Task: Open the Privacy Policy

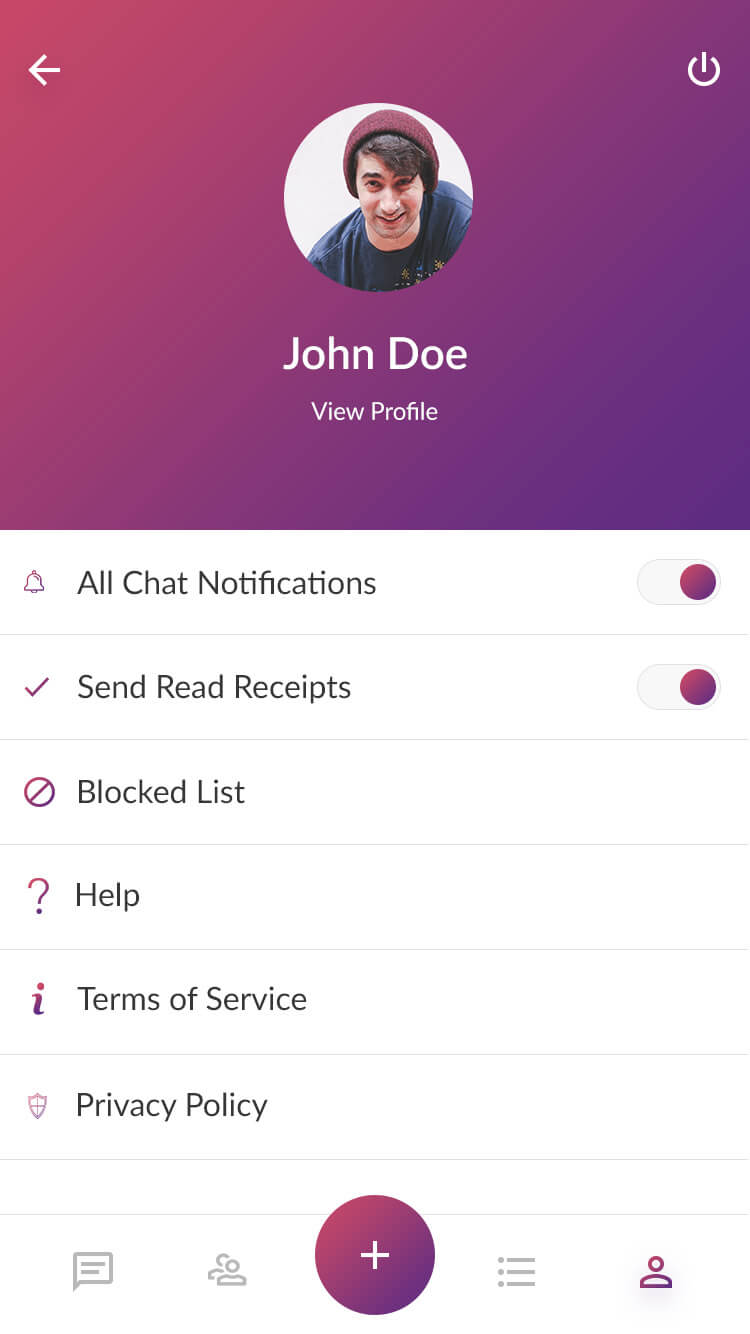Action: [x=171, y=1105]
